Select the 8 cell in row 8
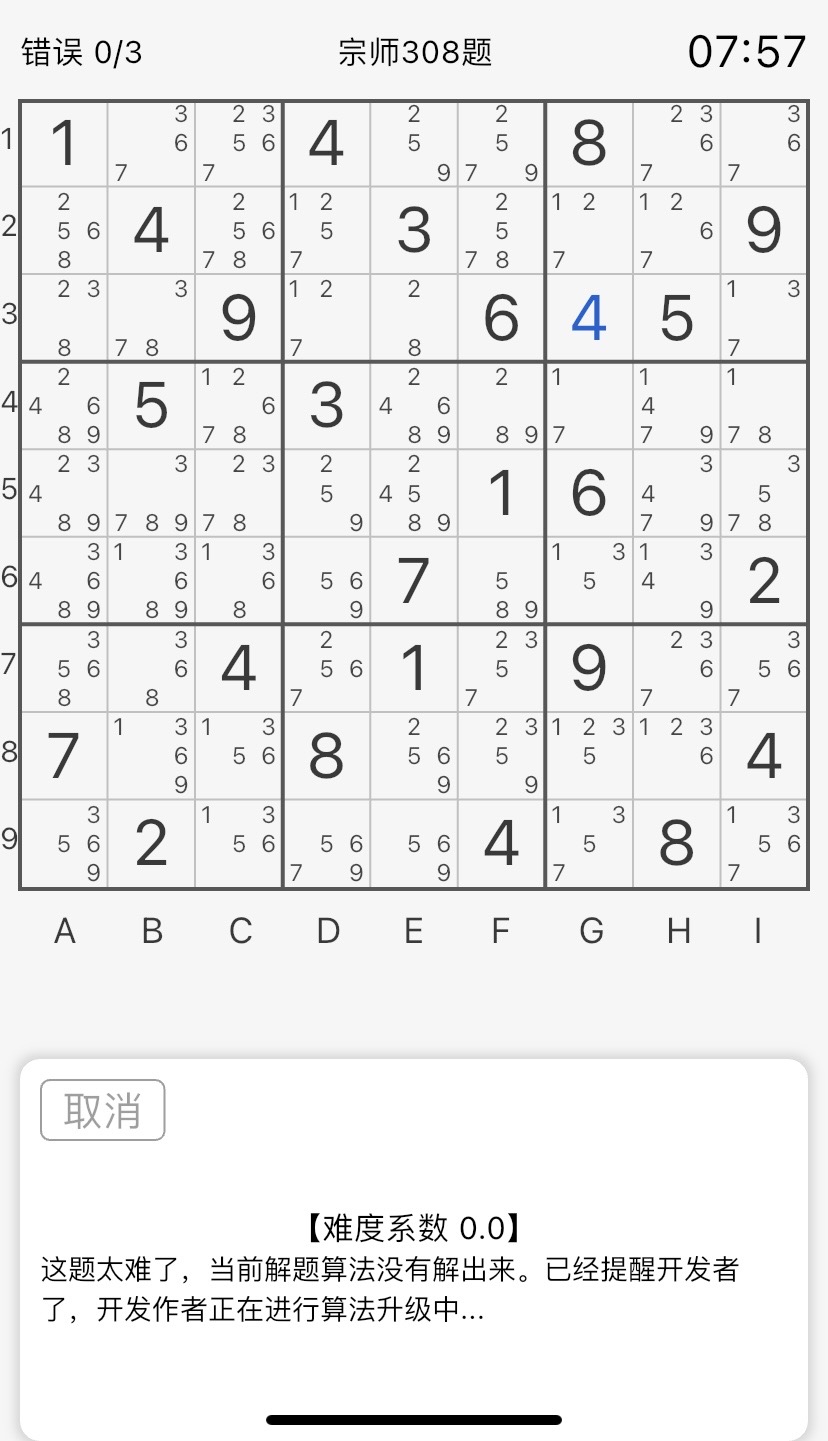The height and width of the screenshot is (1441, 828). (x=326, y=756)
